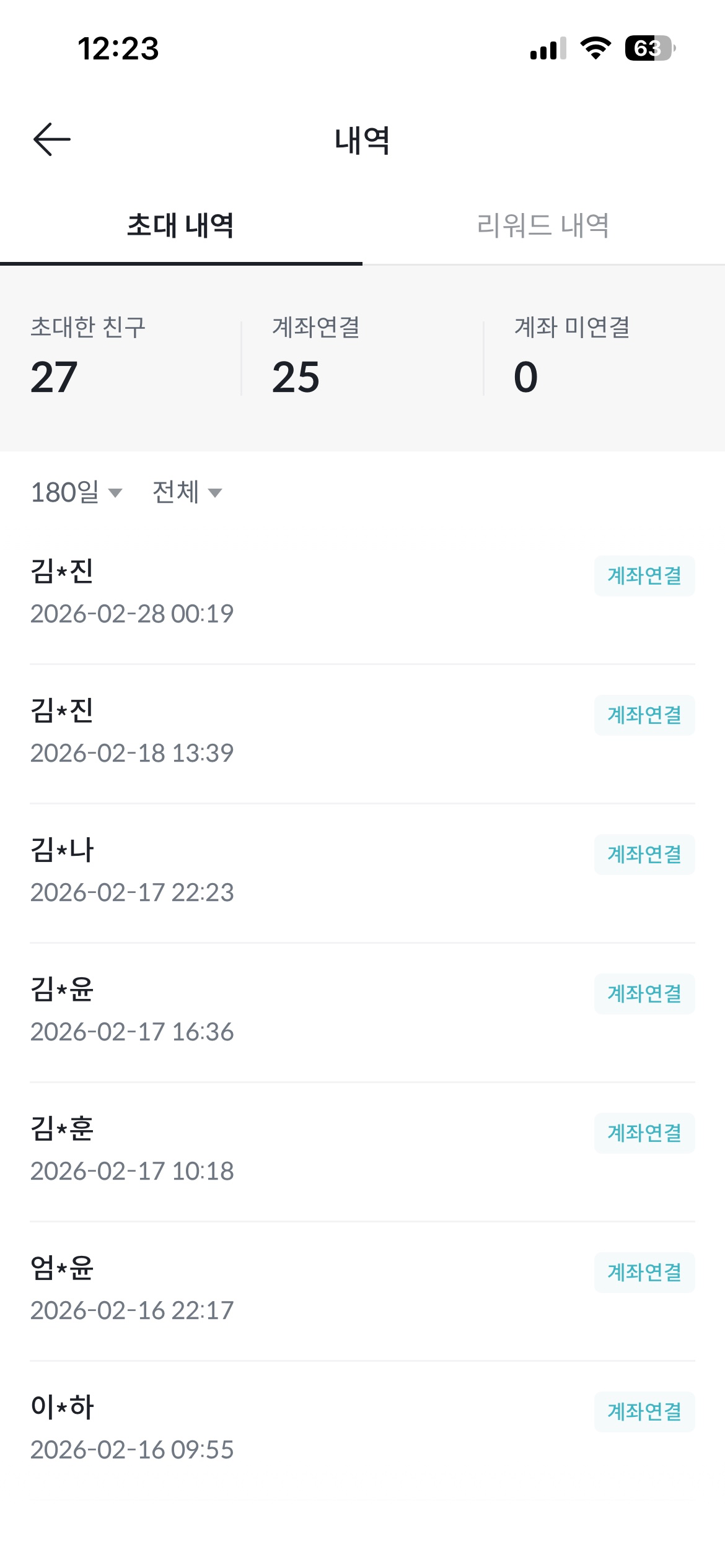Tap the 계좌연결 count showing 25
Screen dimensions: 725x1568
[x=296, y=375]
